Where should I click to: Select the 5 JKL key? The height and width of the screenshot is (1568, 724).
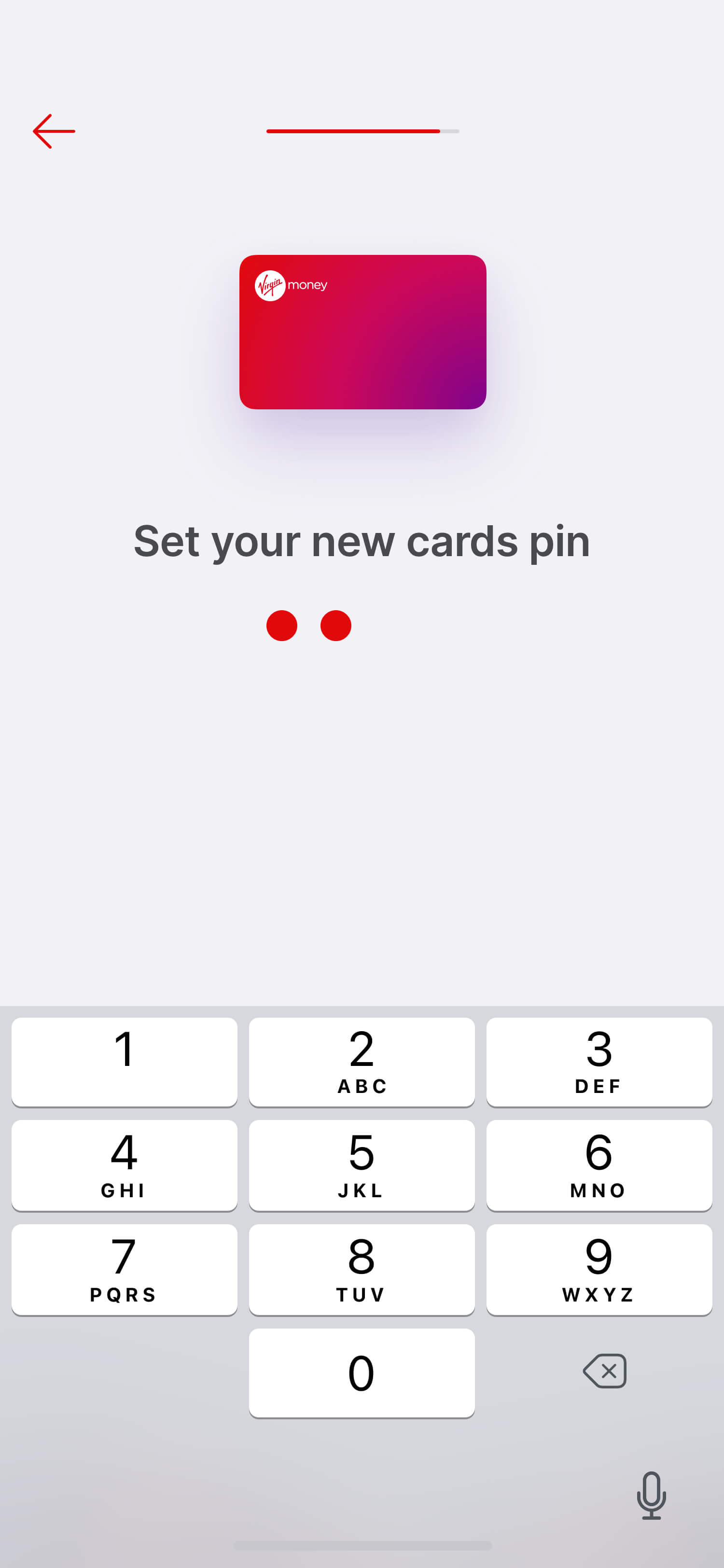tap(362, 1165)
